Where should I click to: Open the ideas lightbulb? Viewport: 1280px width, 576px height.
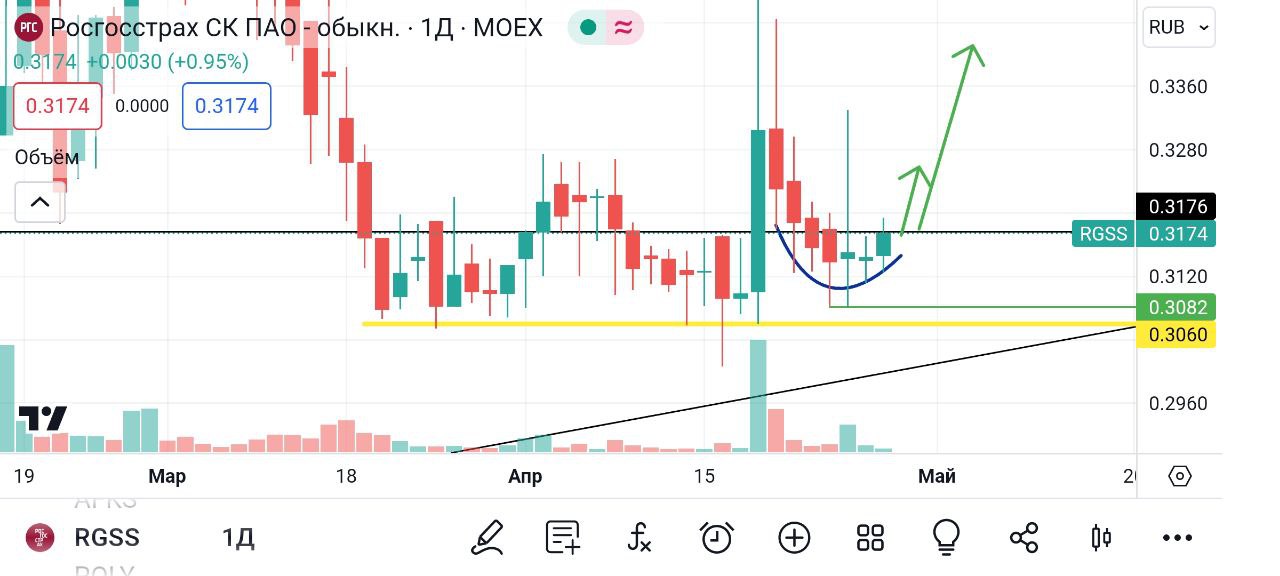(946, 538)
